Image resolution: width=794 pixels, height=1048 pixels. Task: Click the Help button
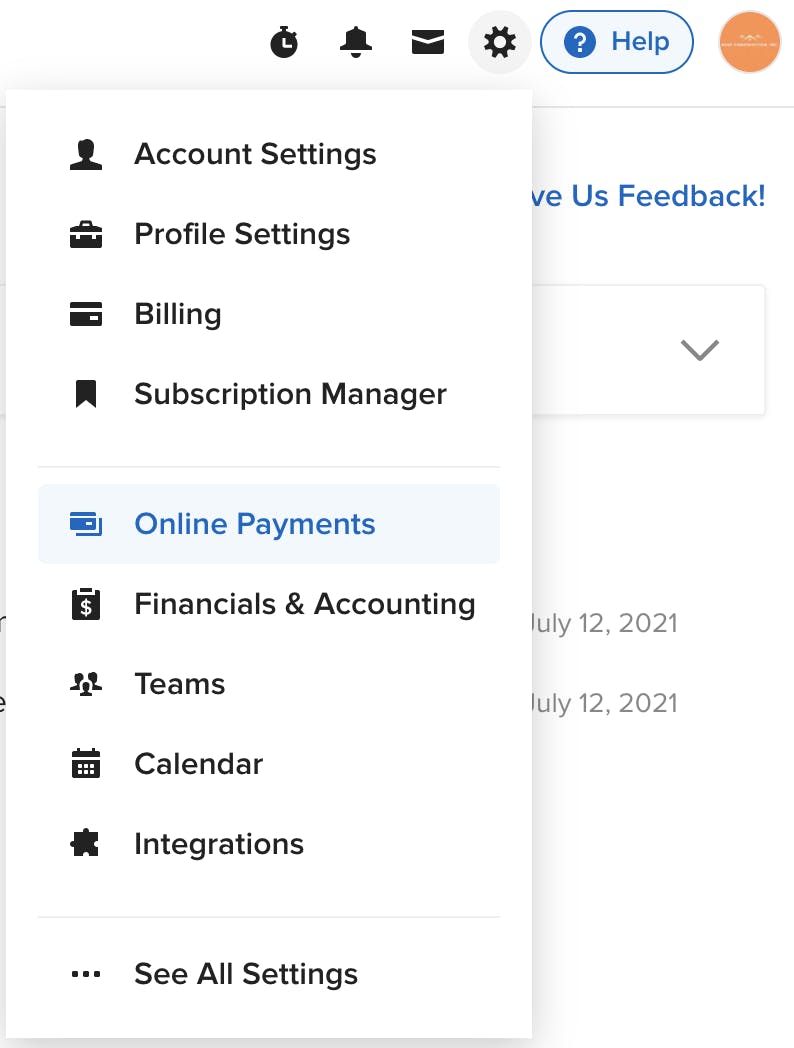click(x=617, y=42)
